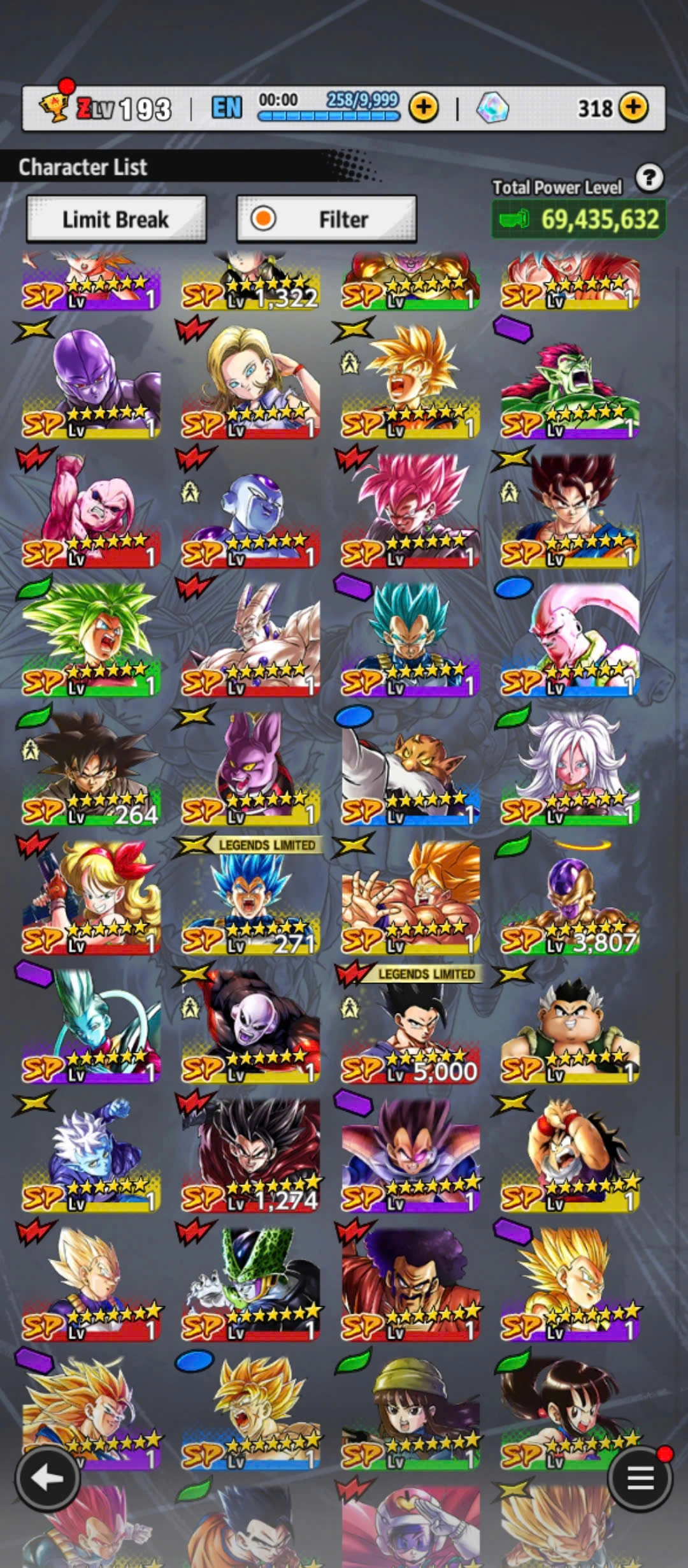This screenshot has height=1568, width=688.
Task: View the character at level 1,322
Action: point(250,280)
